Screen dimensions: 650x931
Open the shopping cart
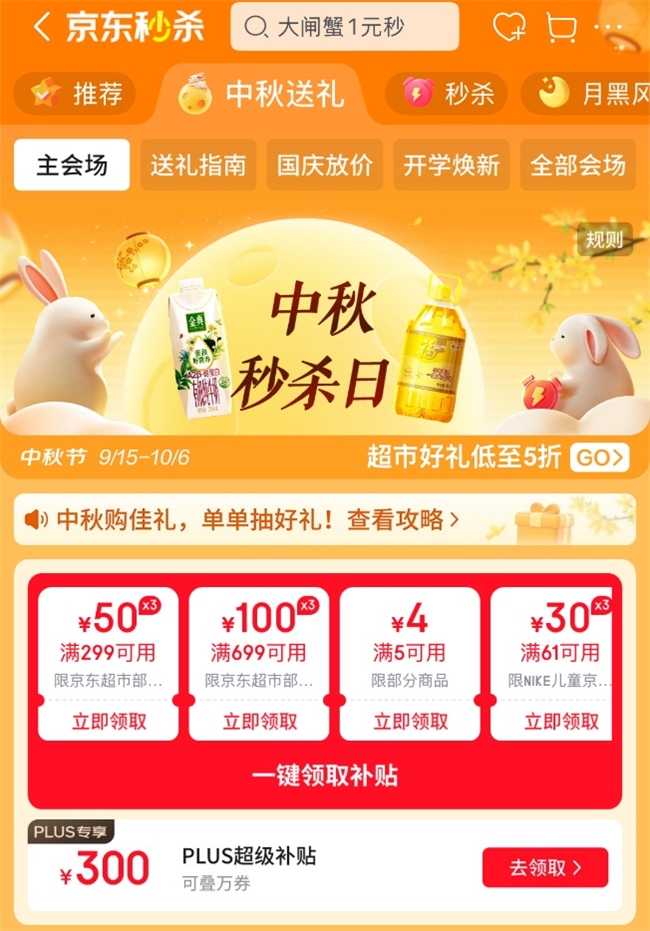coord(562,27)
